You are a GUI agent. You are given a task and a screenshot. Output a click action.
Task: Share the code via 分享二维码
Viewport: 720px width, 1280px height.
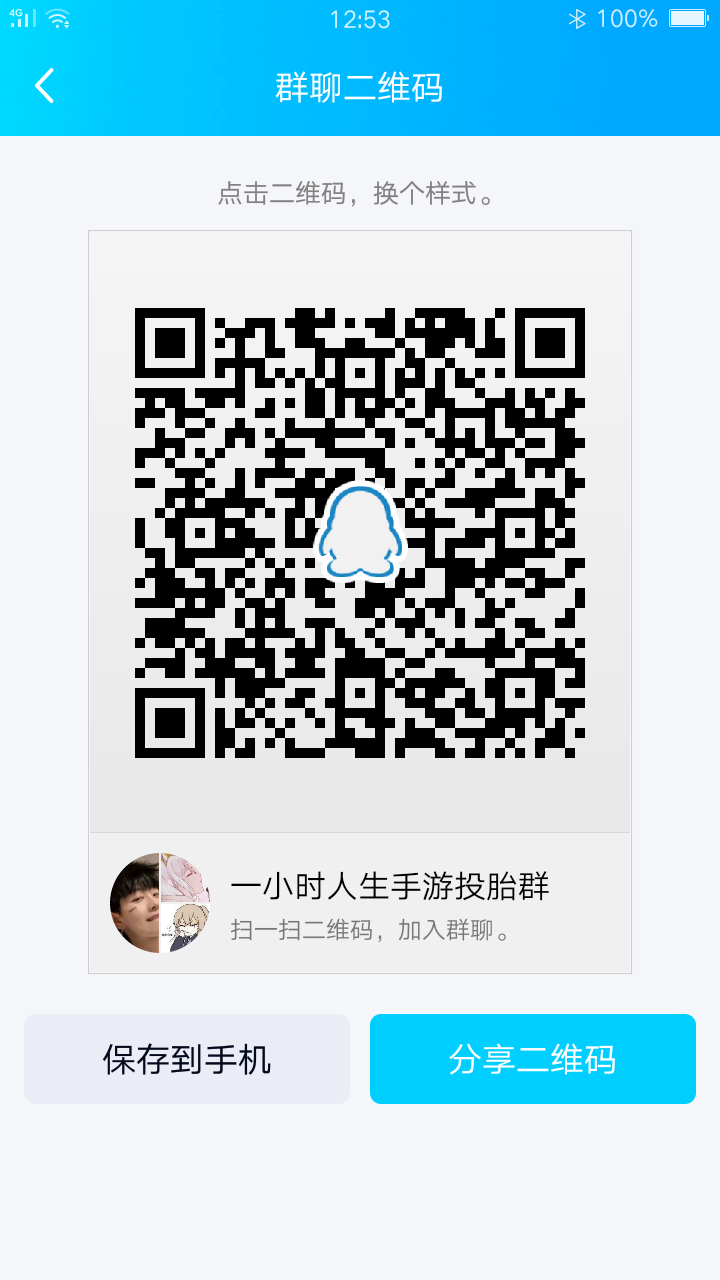point(532,1059)
